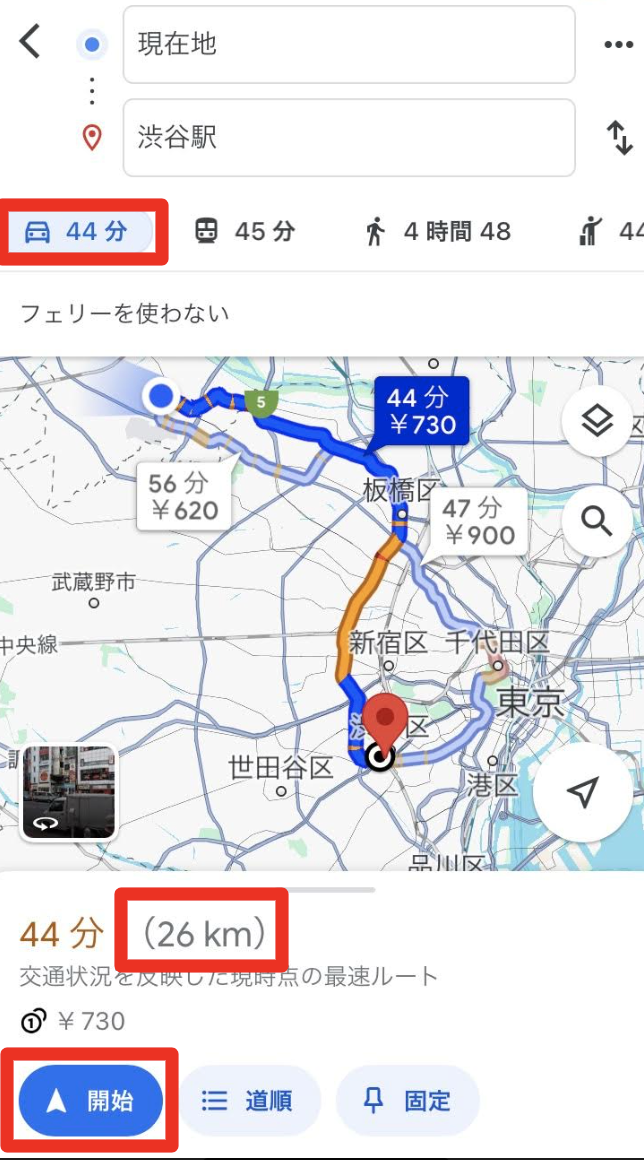Choose the alternate 56 分 ¥620 route
The width and height of the screenshot is (644, 1160).
182,497
